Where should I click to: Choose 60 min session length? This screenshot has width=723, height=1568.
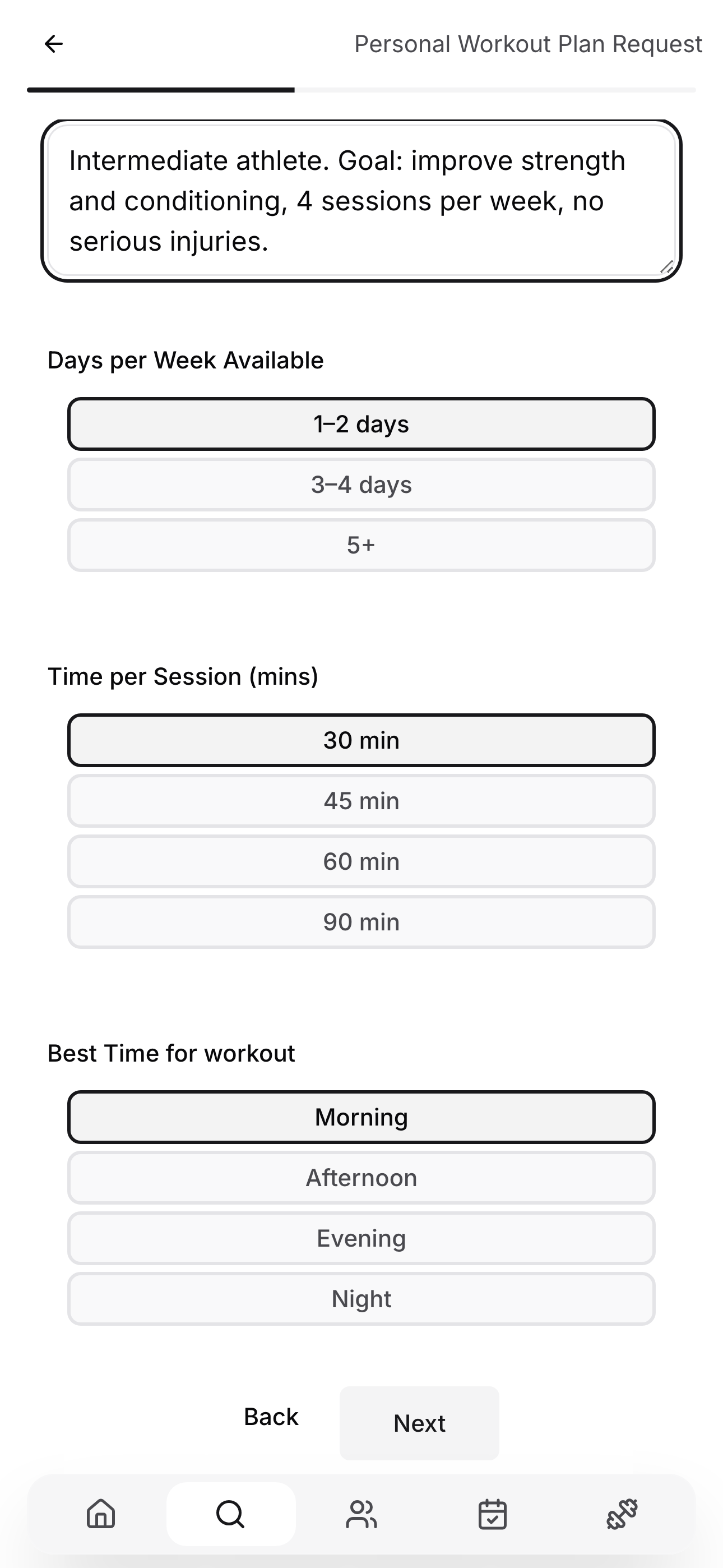361,861
